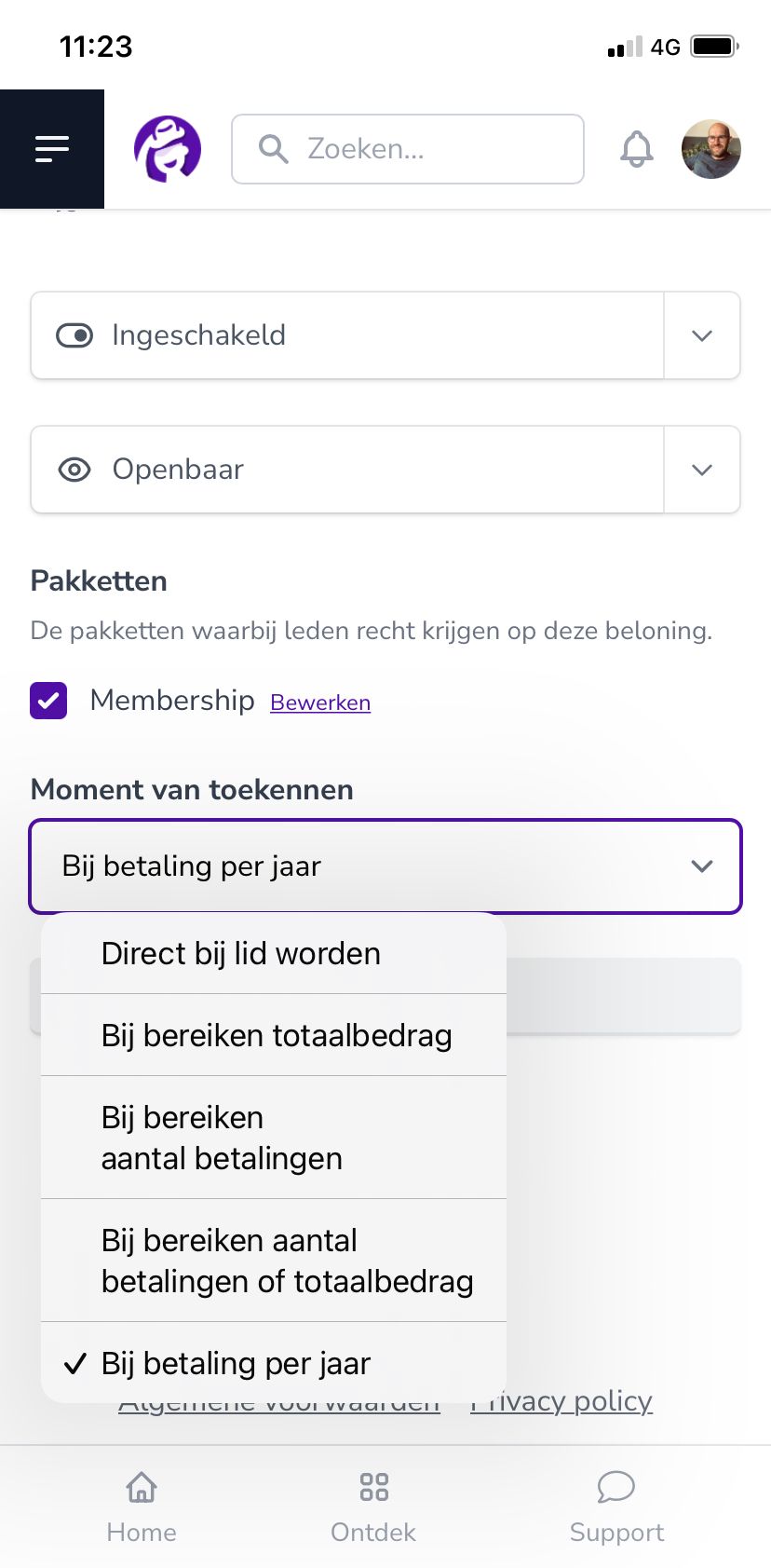Tap the purple app logo

click(168, 149)
